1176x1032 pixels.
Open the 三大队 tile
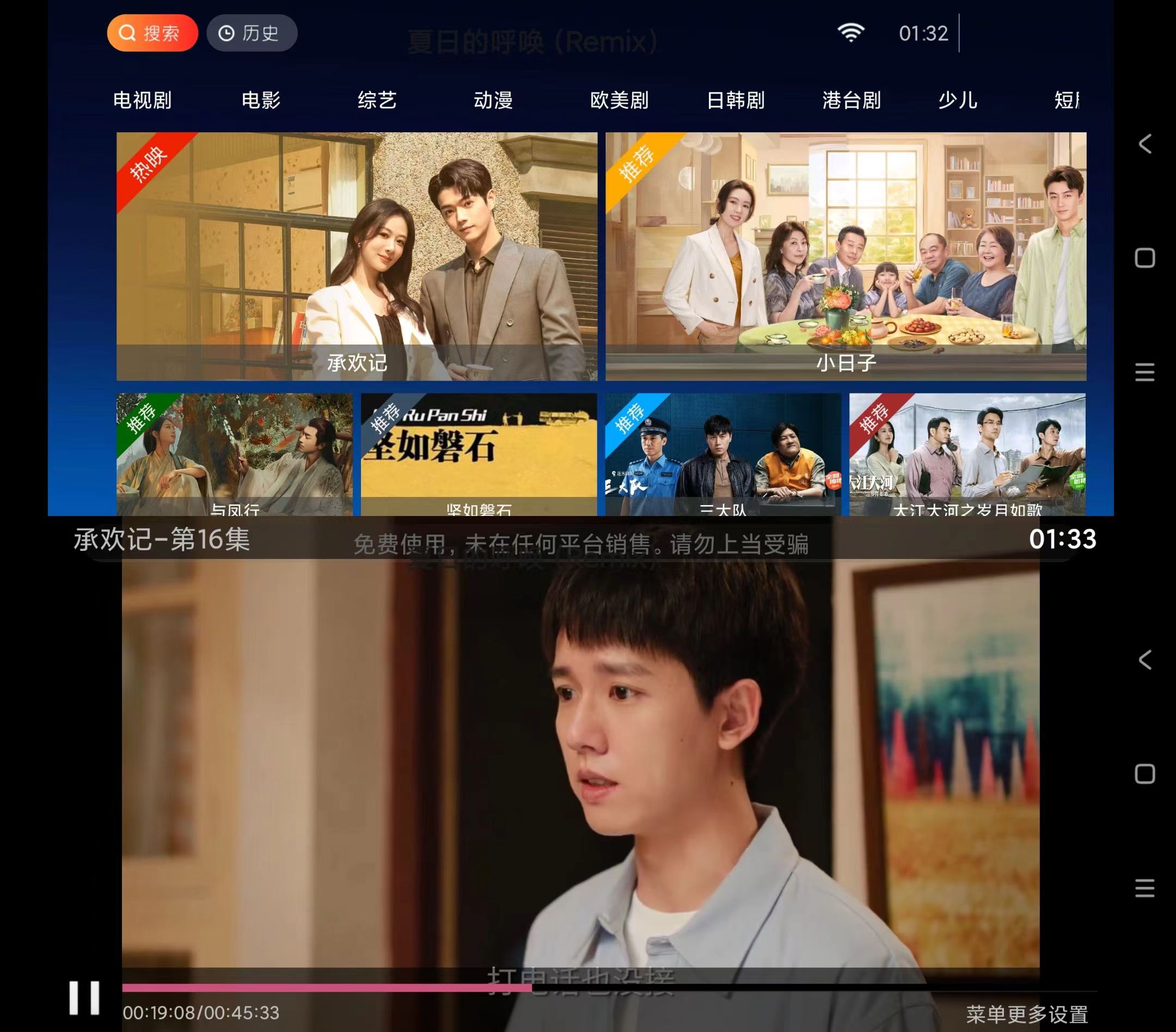[x=722, y=454]
